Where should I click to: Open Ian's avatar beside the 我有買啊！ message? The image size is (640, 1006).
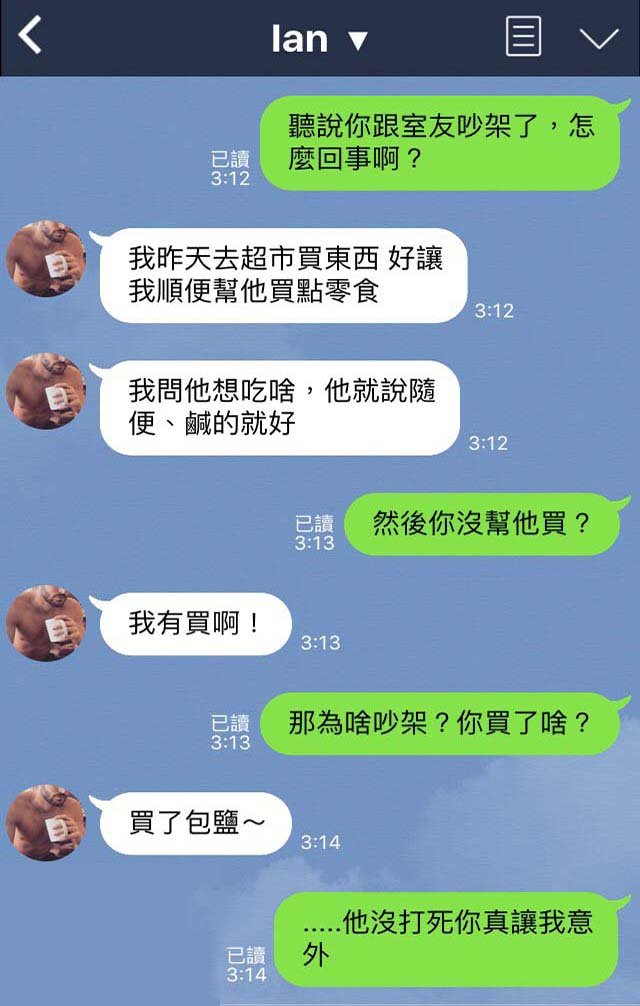46,622
